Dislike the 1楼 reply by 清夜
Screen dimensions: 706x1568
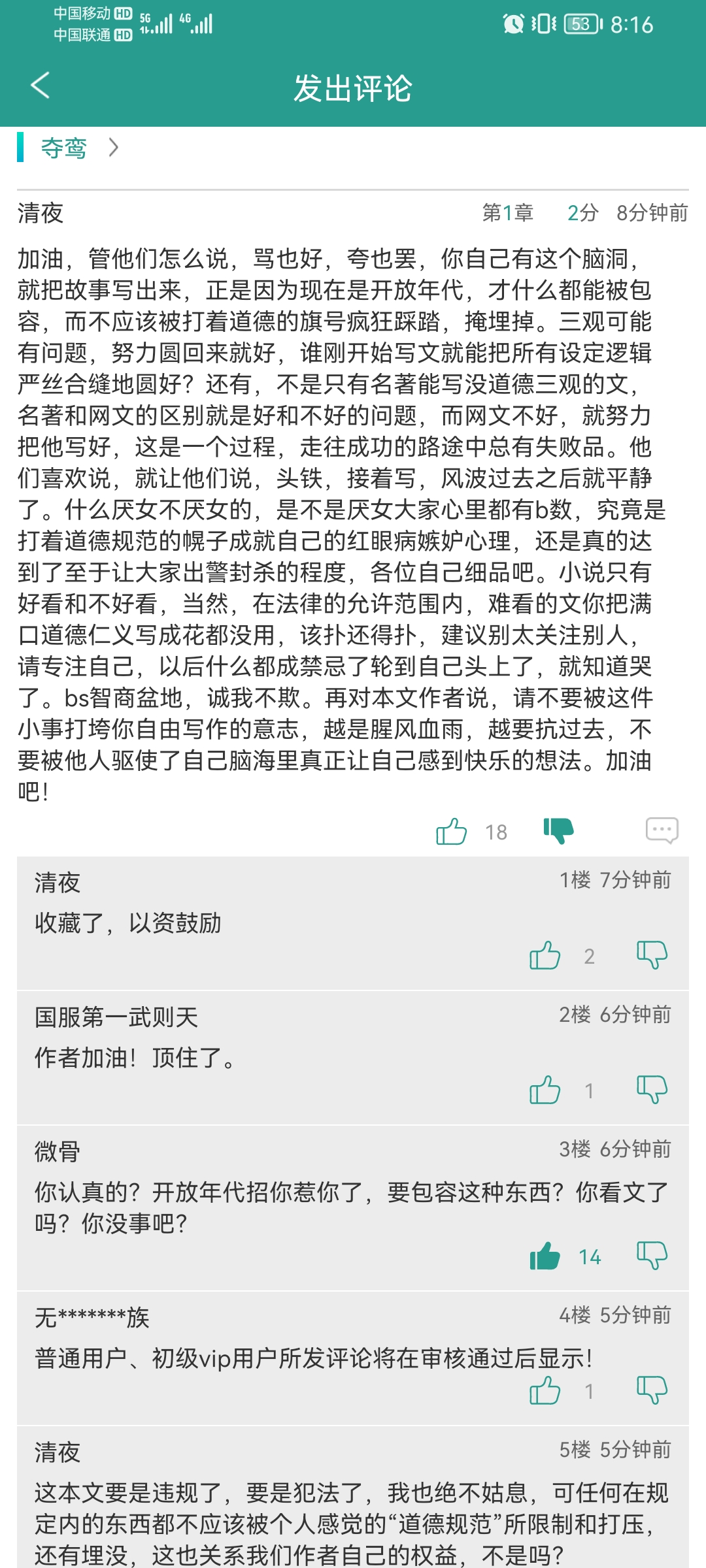652,955
